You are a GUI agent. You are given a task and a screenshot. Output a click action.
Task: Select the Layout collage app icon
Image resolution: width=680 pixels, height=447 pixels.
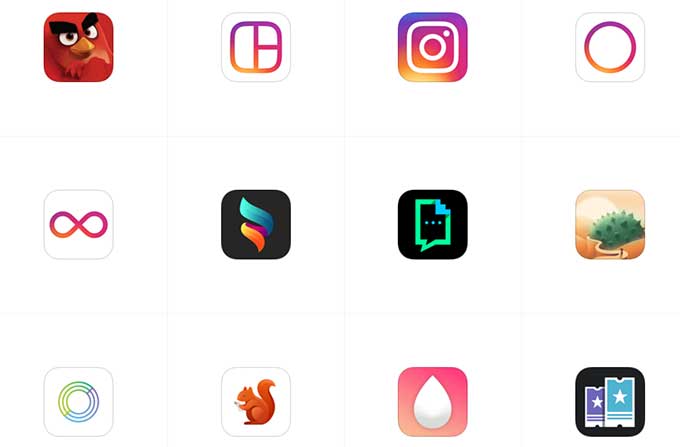point(256,47)
